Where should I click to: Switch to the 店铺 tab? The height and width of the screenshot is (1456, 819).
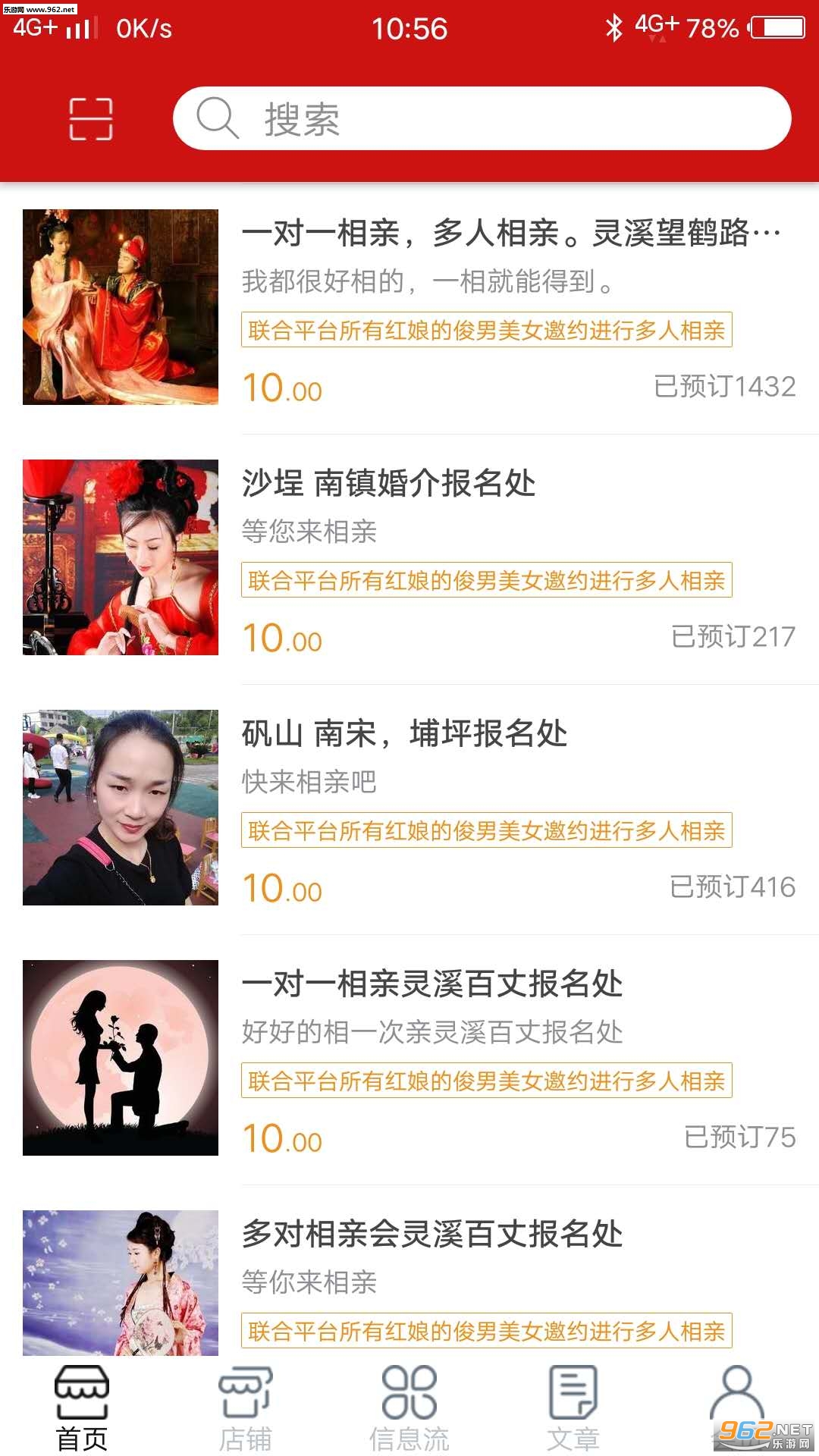245,1407
